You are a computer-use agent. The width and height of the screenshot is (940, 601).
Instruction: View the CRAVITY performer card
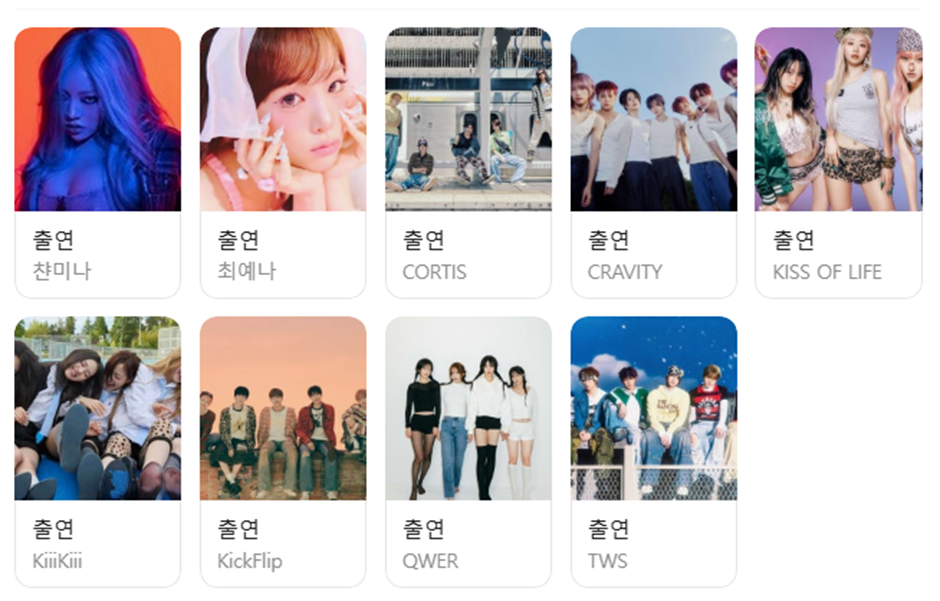click(653, 162)
